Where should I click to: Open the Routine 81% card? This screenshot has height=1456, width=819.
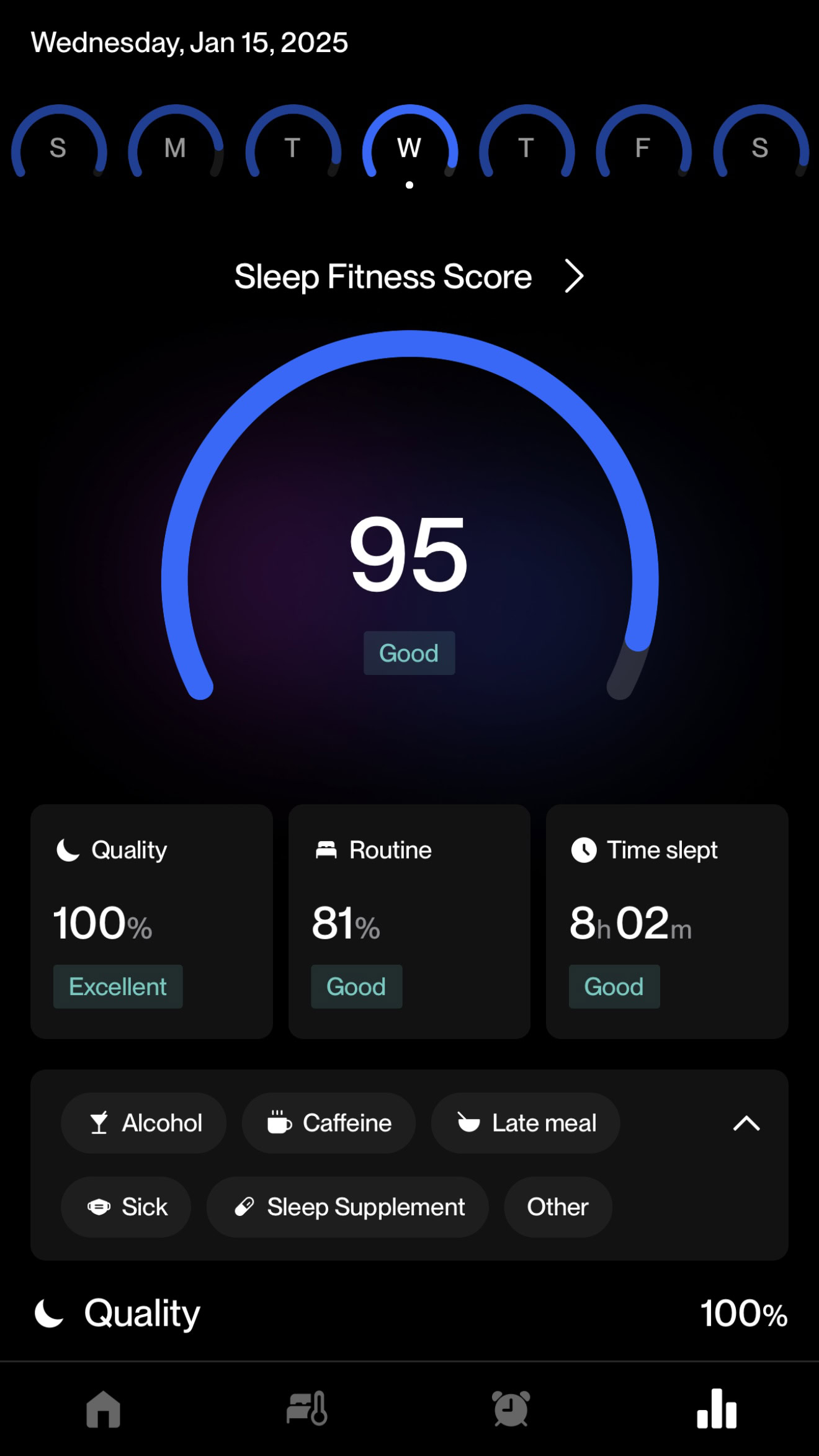pos(409,921)
